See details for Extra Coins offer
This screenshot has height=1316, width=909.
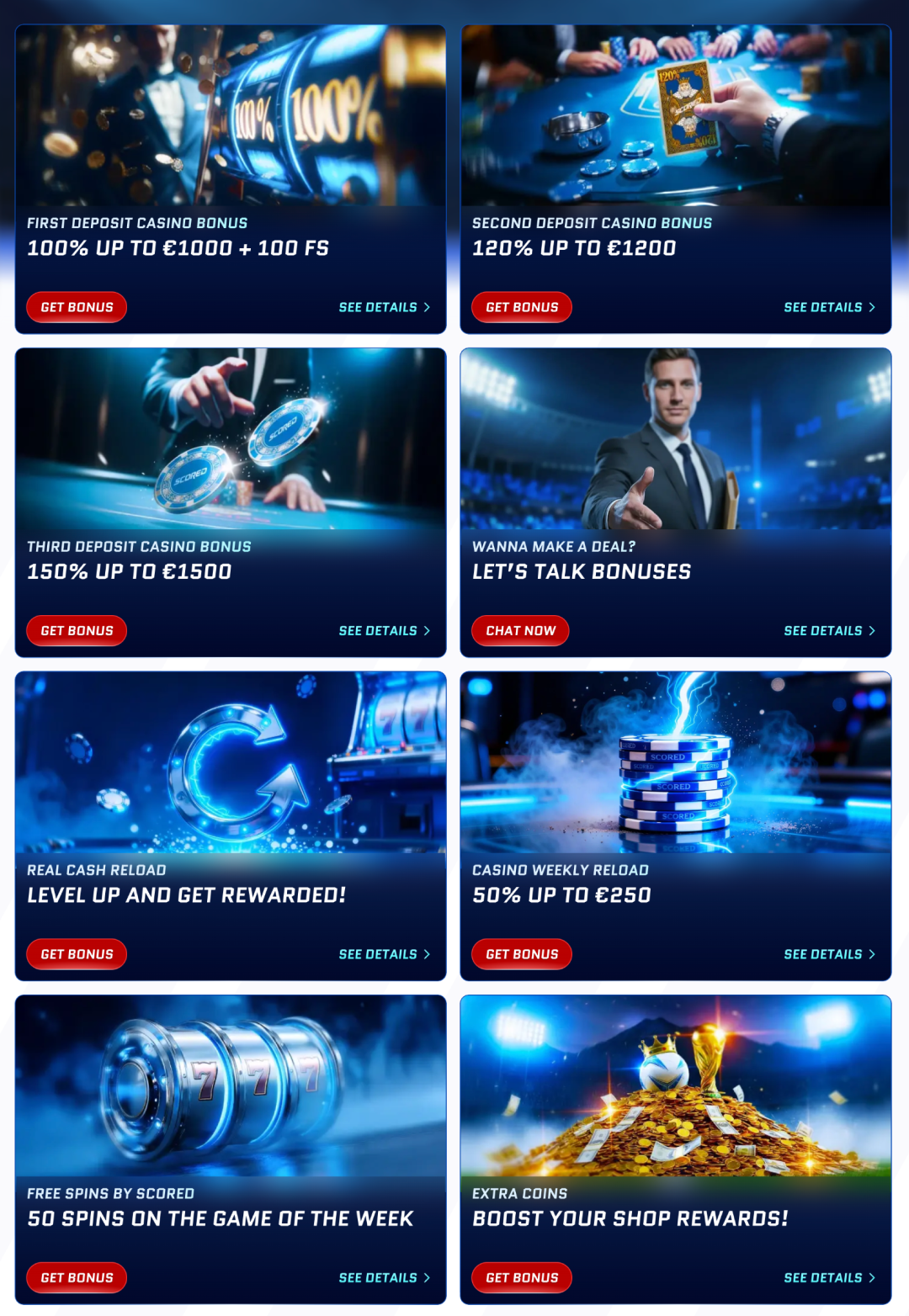(829, 1277)
